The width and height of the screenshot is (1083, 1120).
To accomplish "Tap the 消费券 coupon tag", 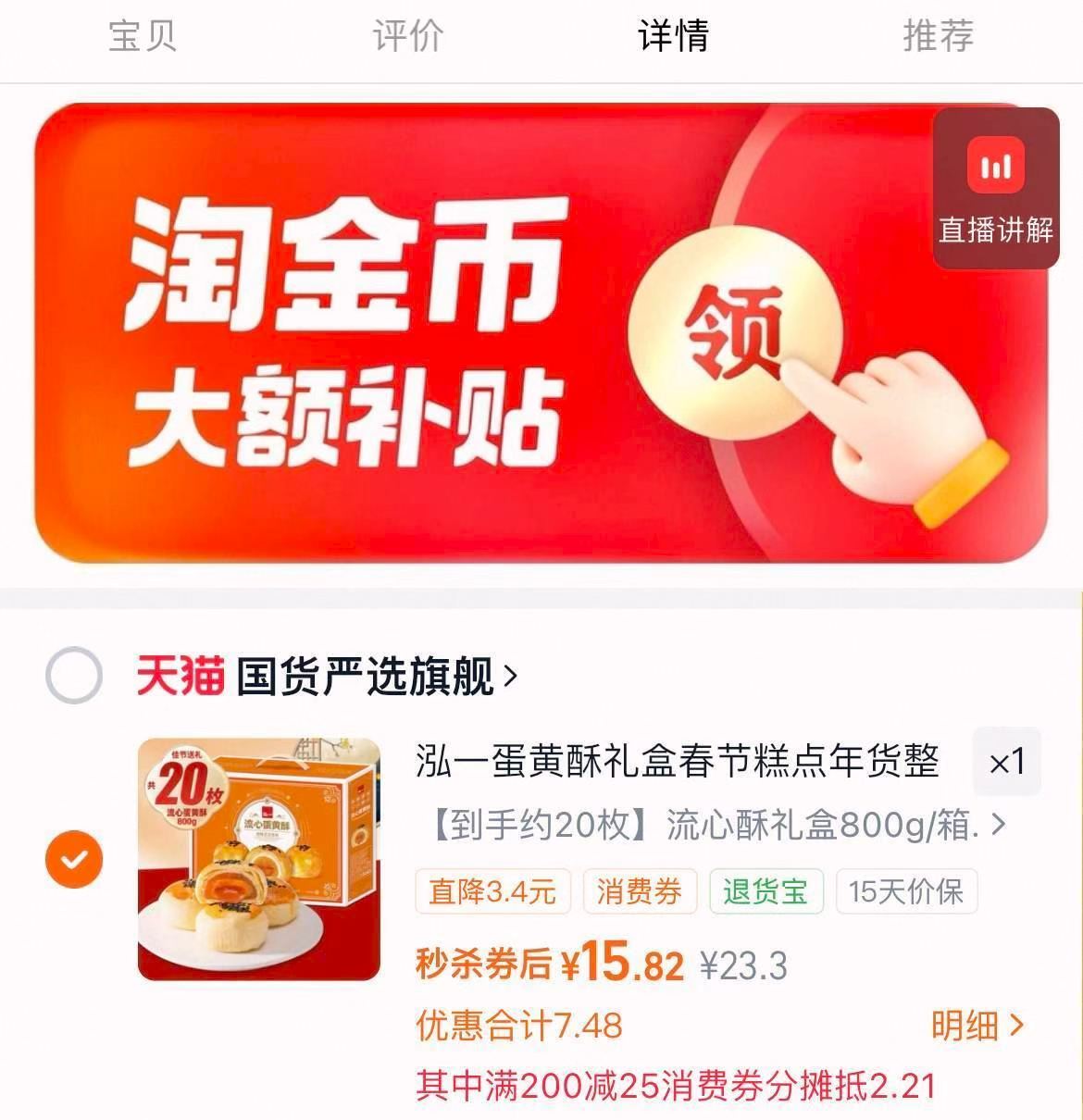I will 640,890.
